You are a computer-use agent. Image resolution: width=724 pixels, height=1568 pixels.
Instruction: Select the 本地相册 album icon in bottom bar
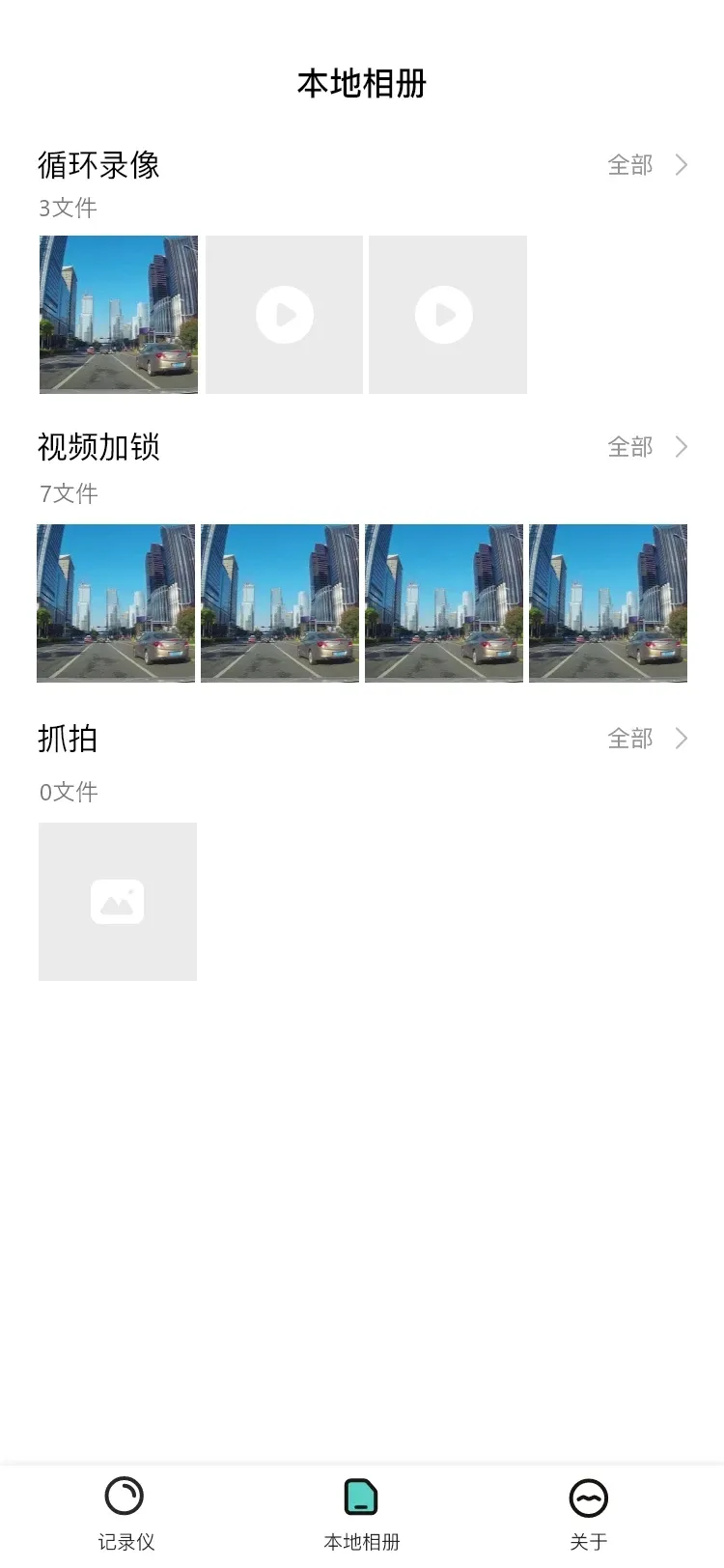point(361,1498)
